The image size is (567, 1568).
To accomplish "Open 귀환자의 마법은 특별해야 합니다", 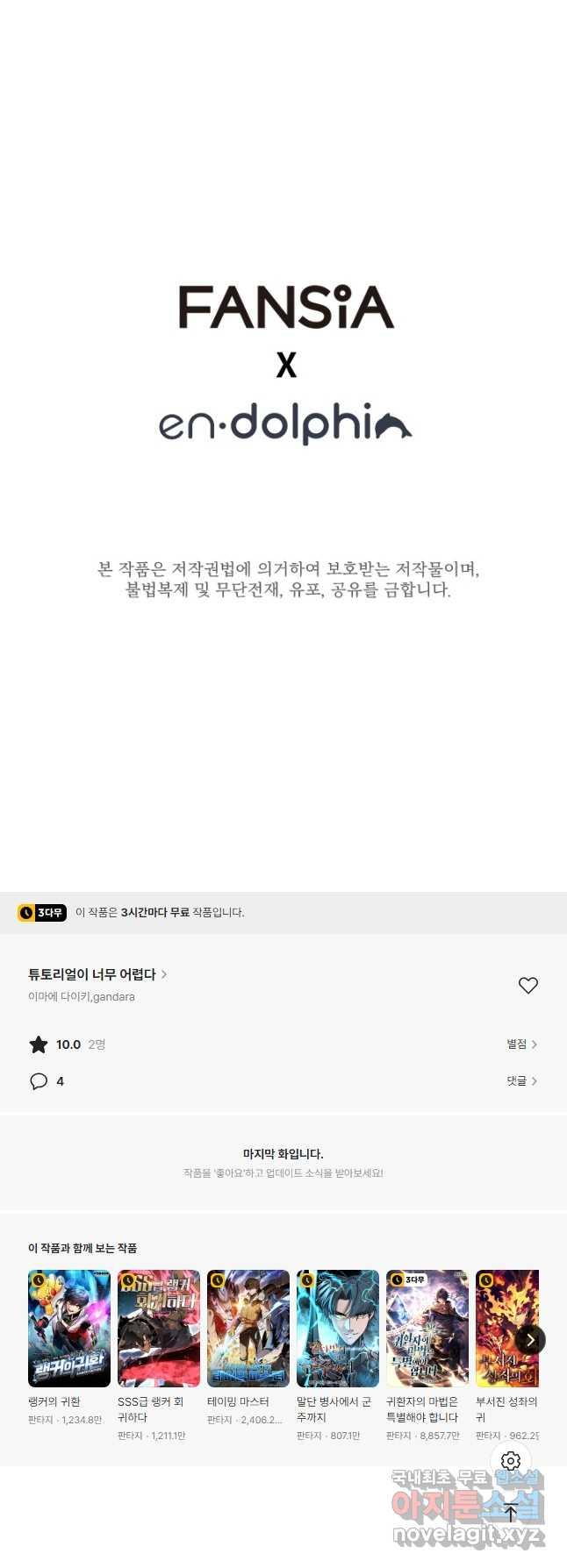I will point(427,1328).
